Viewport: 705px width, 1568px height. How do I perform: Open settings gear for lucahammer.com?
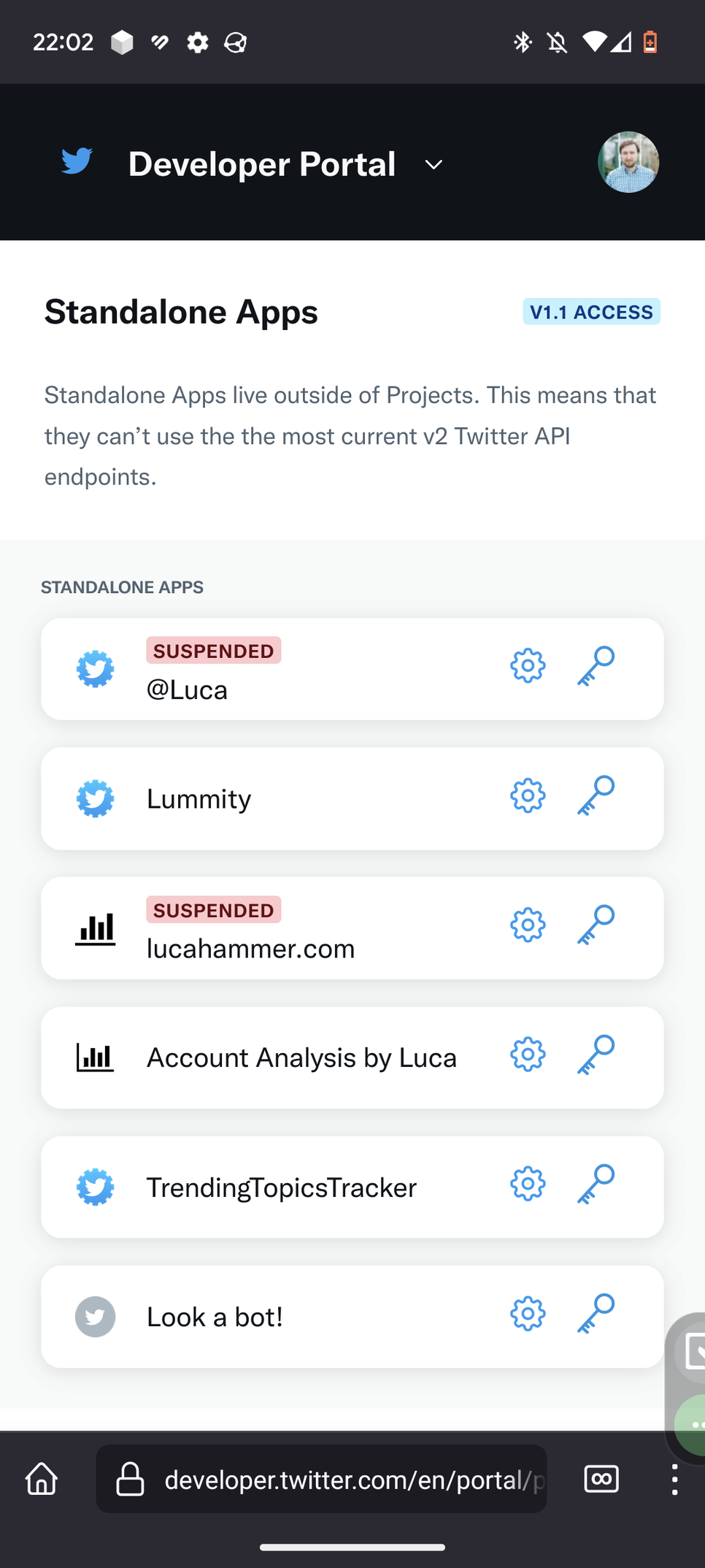(528, 925)
